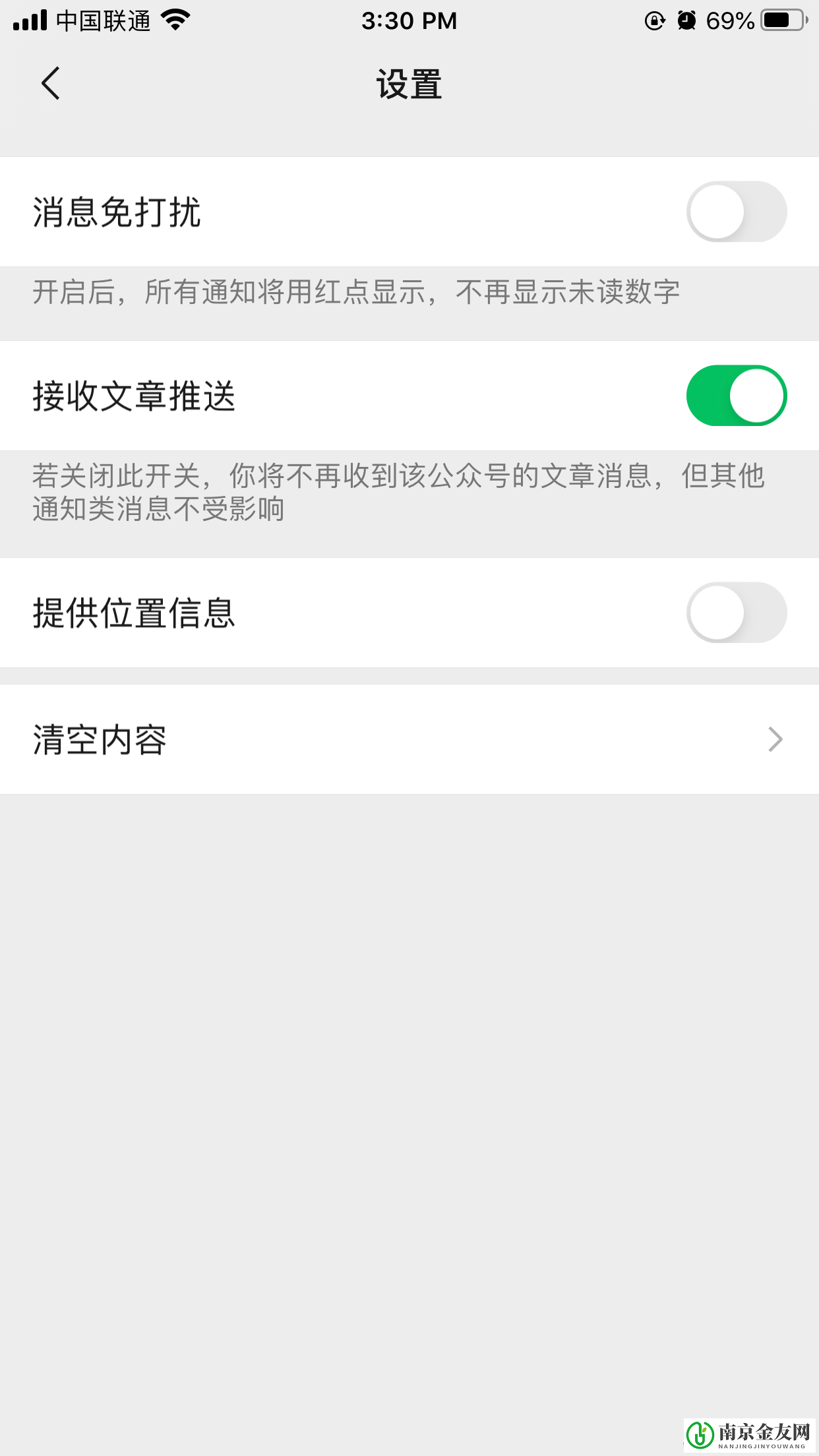Image resolution: width=819 pixels, height=1456 pixels.
Task: Tap the orientation lock icon in status bar
Action: 653,21
